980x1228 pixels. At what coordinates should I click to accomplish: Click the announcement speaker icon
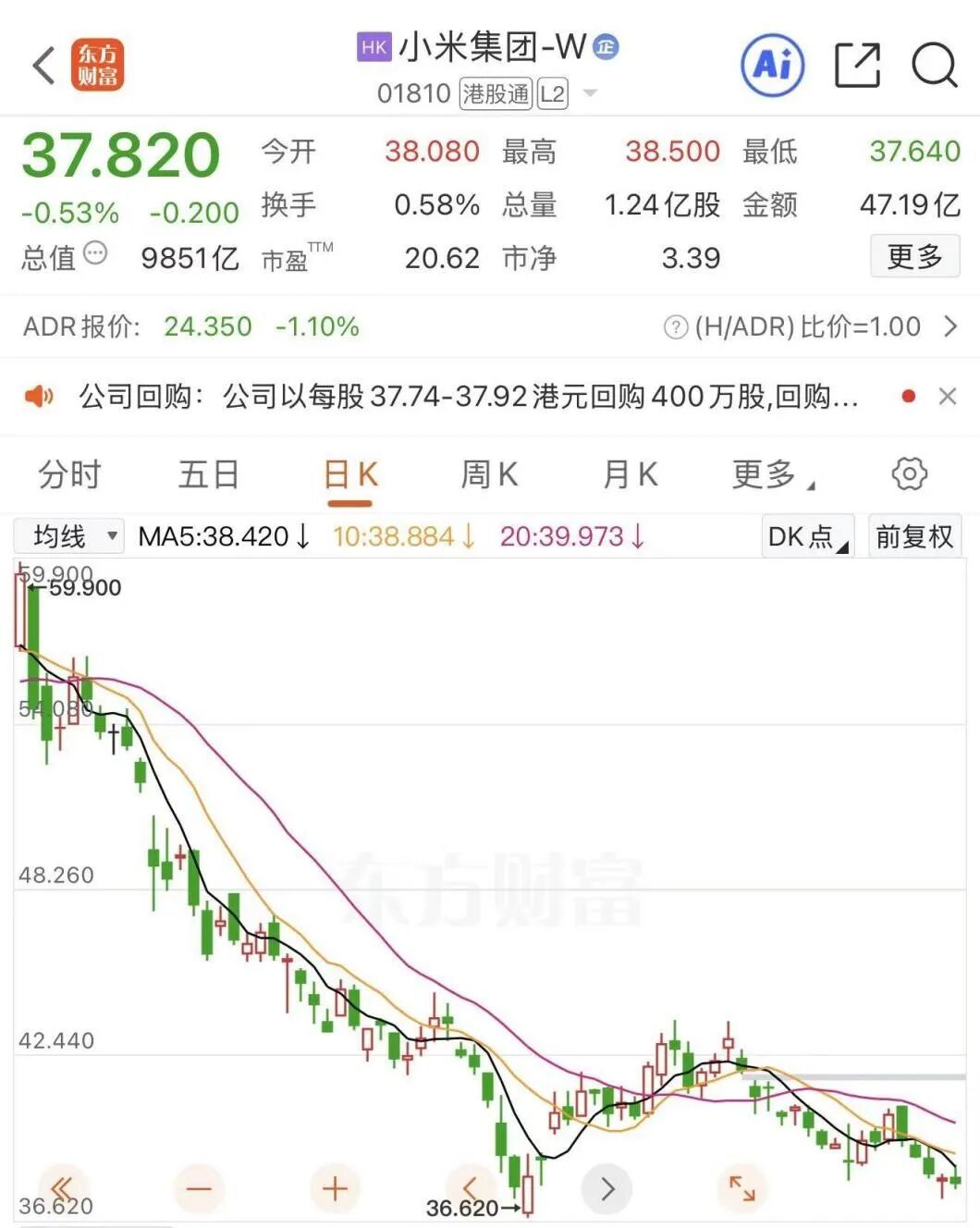pos(37,396)
